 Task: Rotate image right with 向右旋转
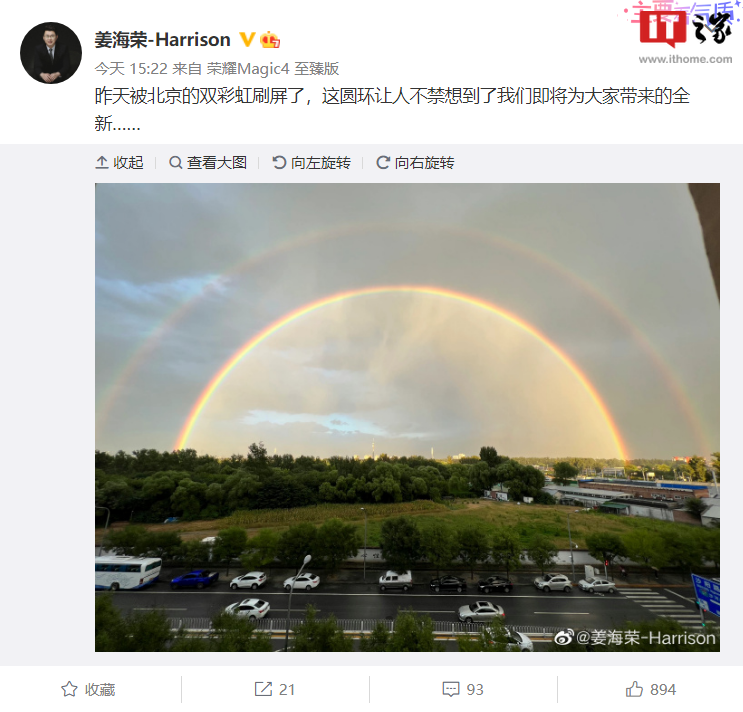coord(415,162)
